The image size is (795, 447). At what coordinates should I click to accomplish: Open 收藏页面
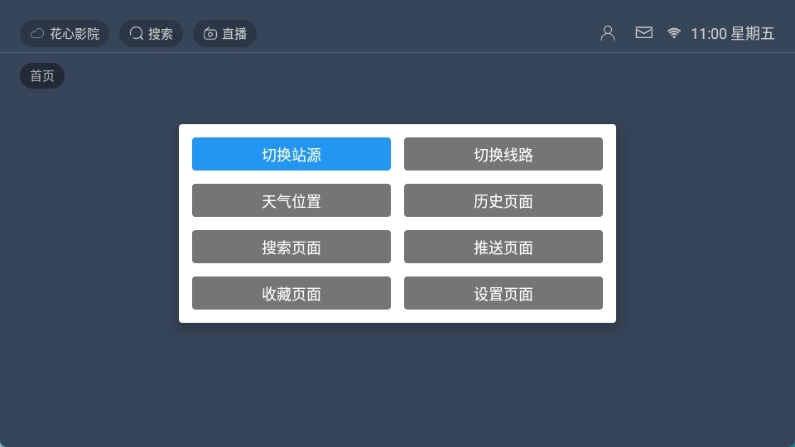coord(291,294)
